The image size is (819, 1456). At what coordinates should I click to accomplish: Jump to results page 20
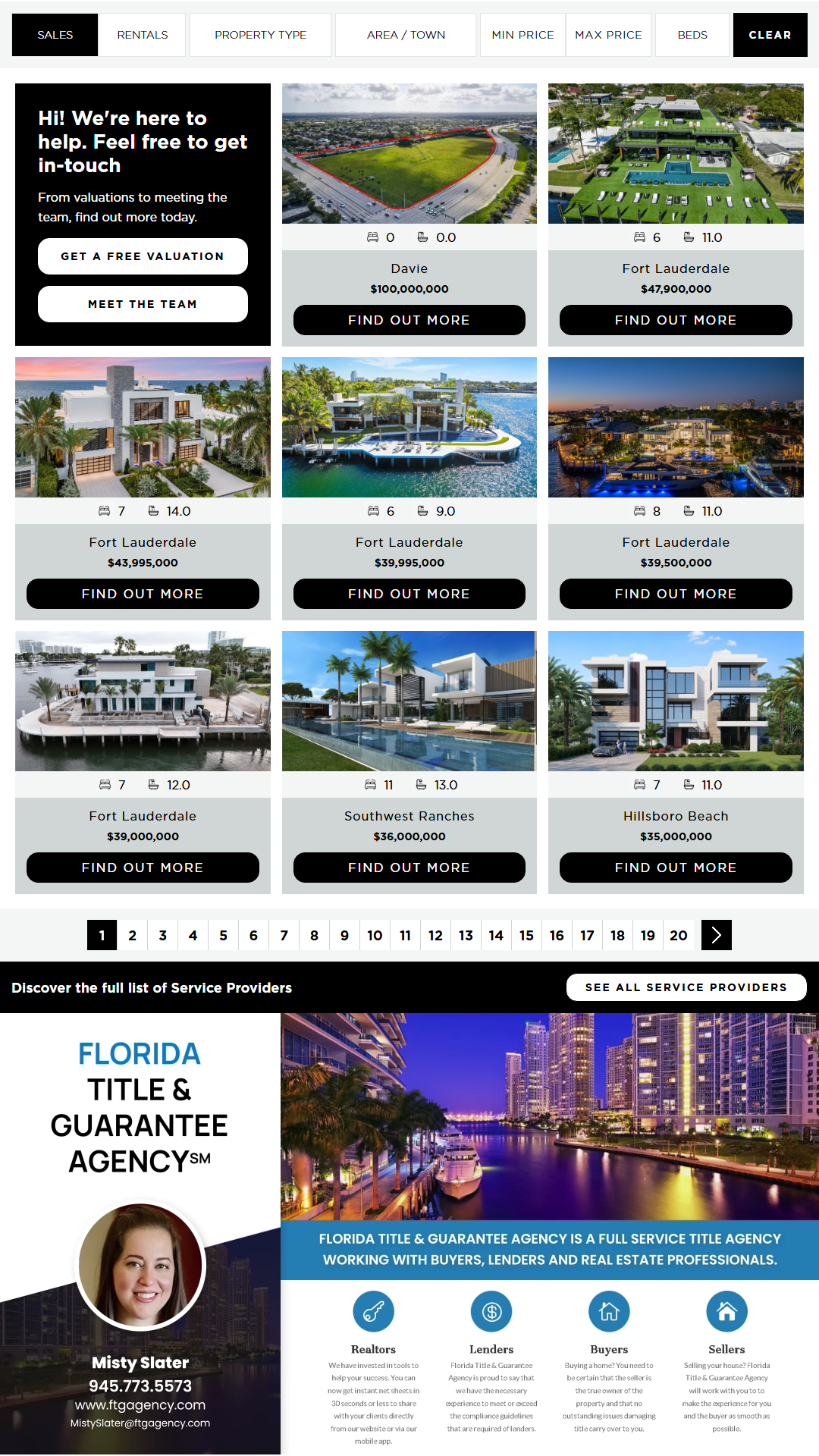pos(679,935)
